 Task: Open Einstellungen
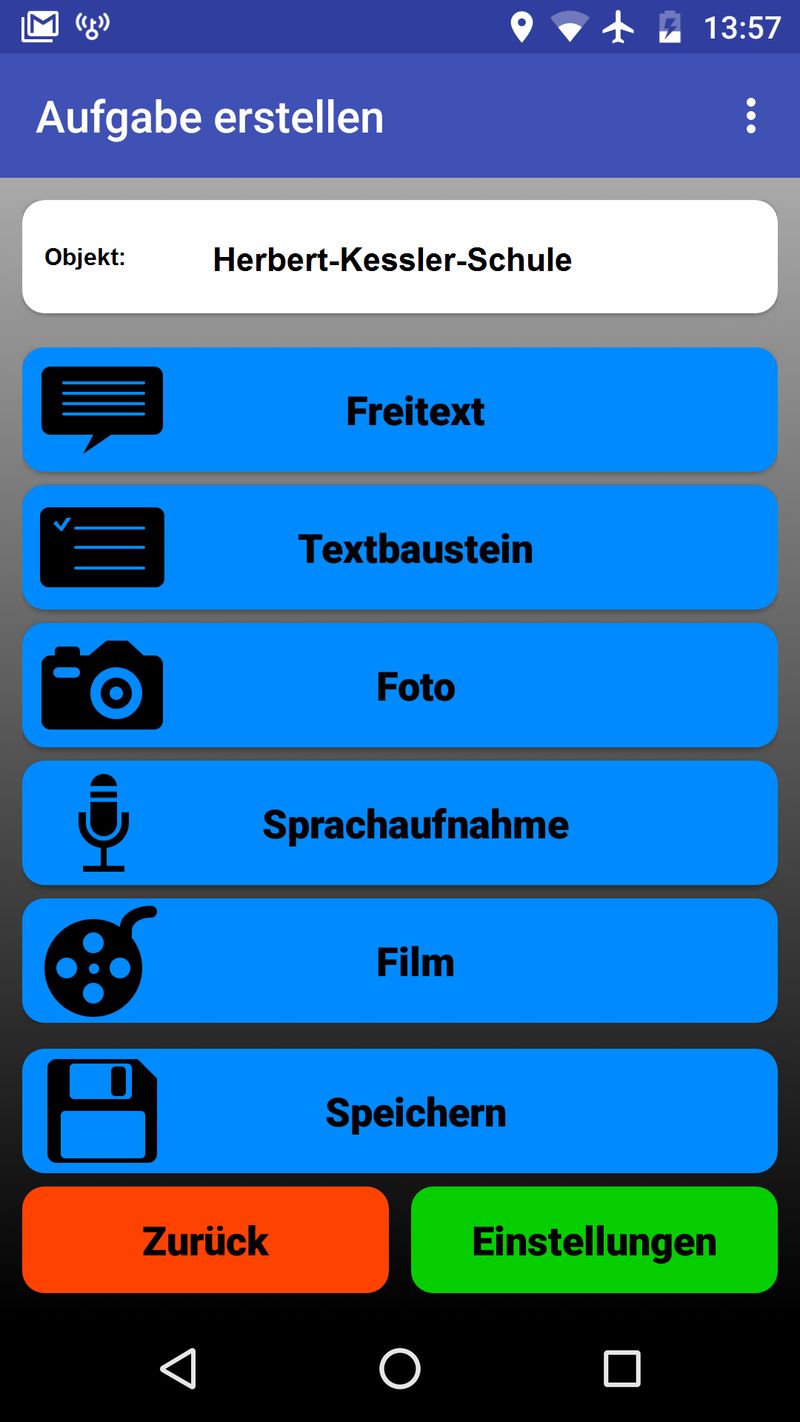pyautogui.click(x=594, y=1240)
